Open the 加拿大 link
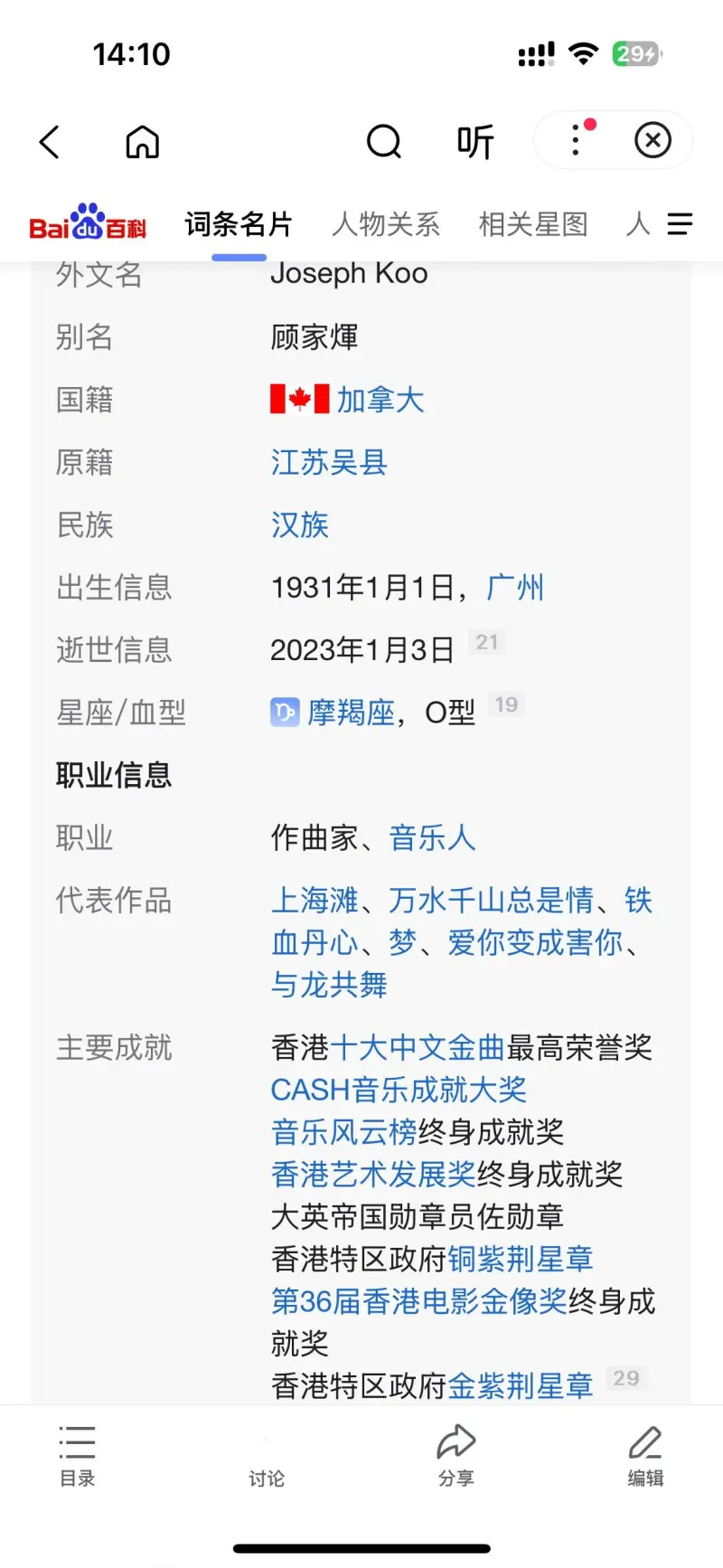 click(380, 400)
